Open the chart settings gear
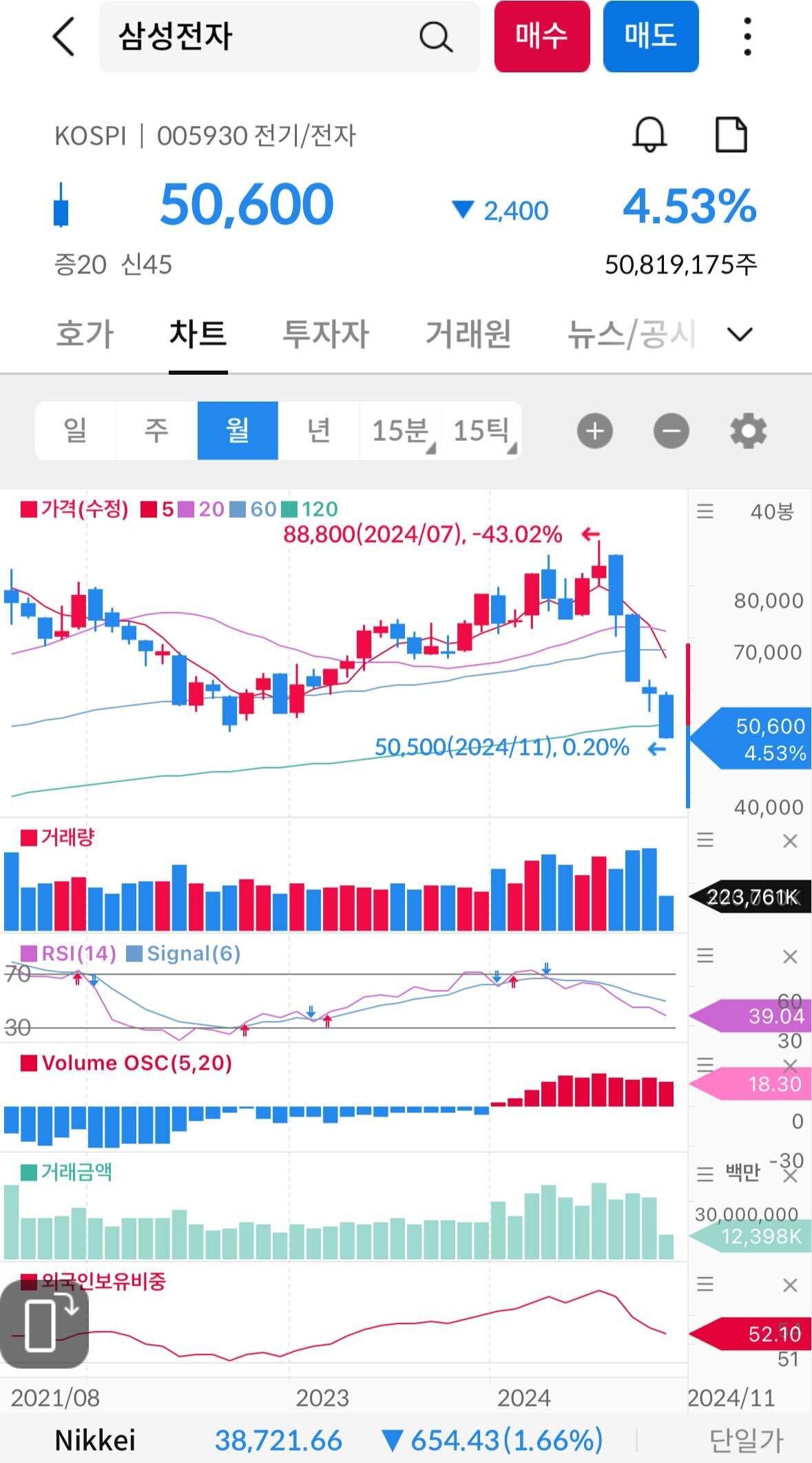The image size is (812, 1463). point(748,430)
